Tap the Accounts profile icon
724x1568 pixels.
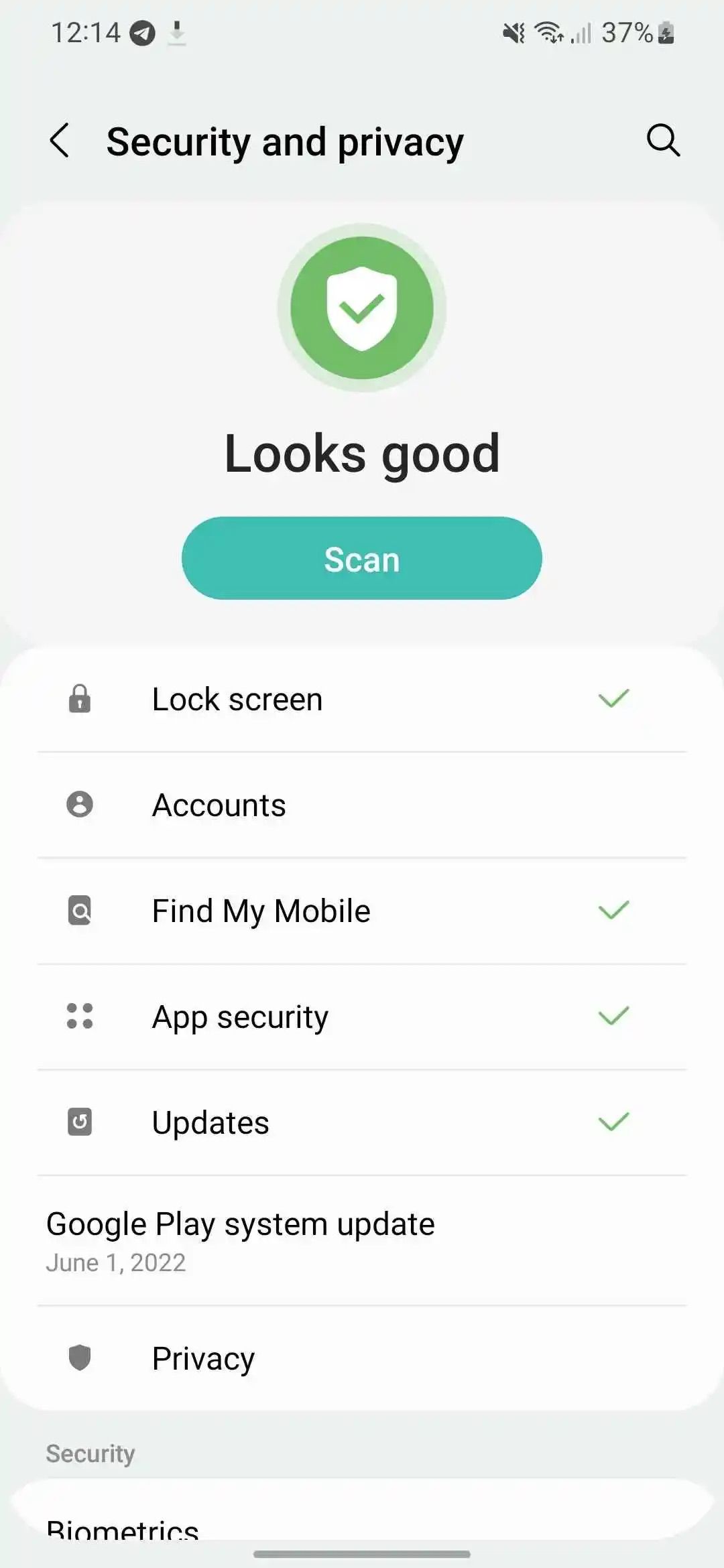(80, 805)
